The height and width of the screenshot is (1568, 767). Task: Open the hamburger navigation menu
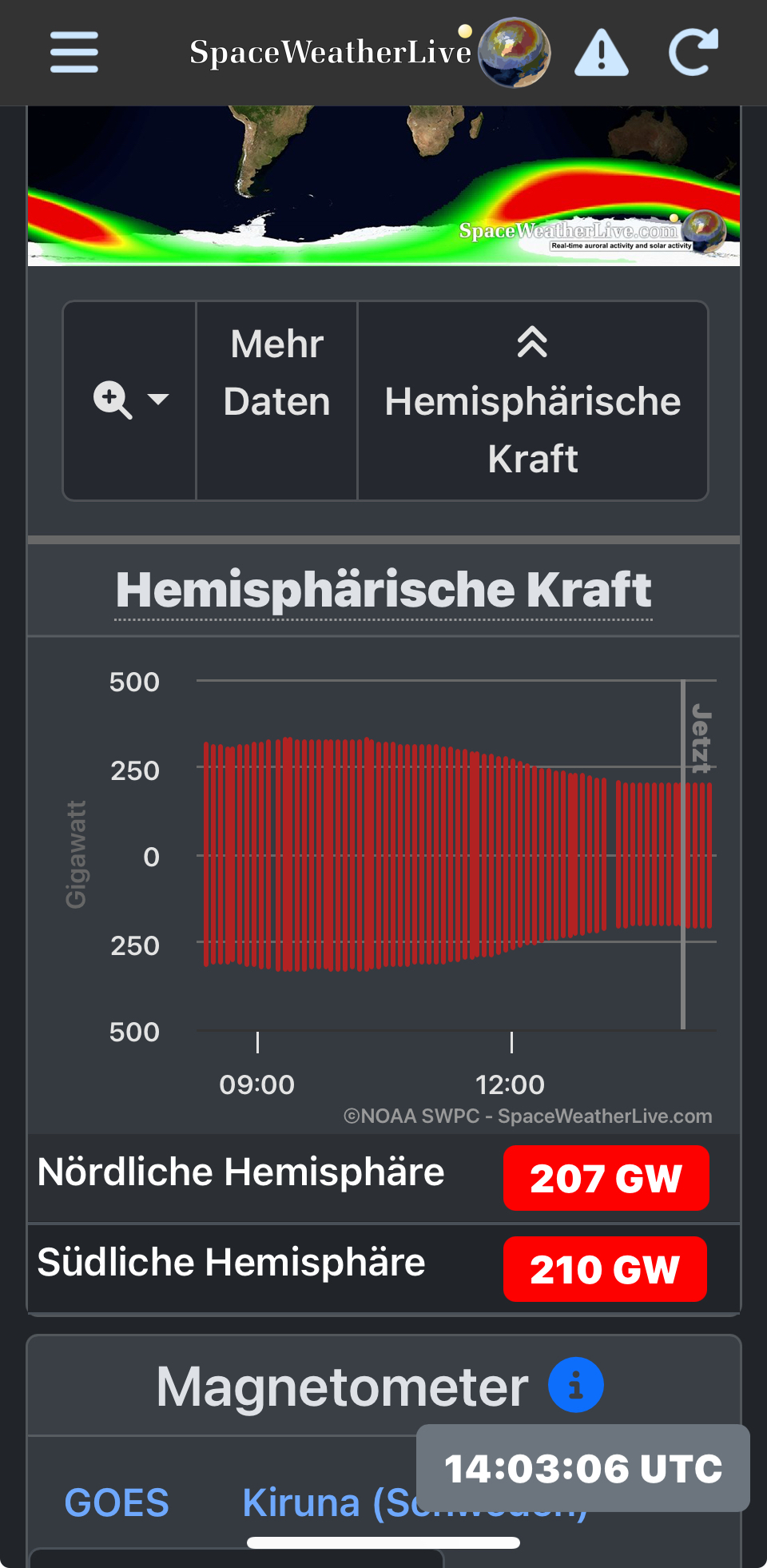[74, 52]
